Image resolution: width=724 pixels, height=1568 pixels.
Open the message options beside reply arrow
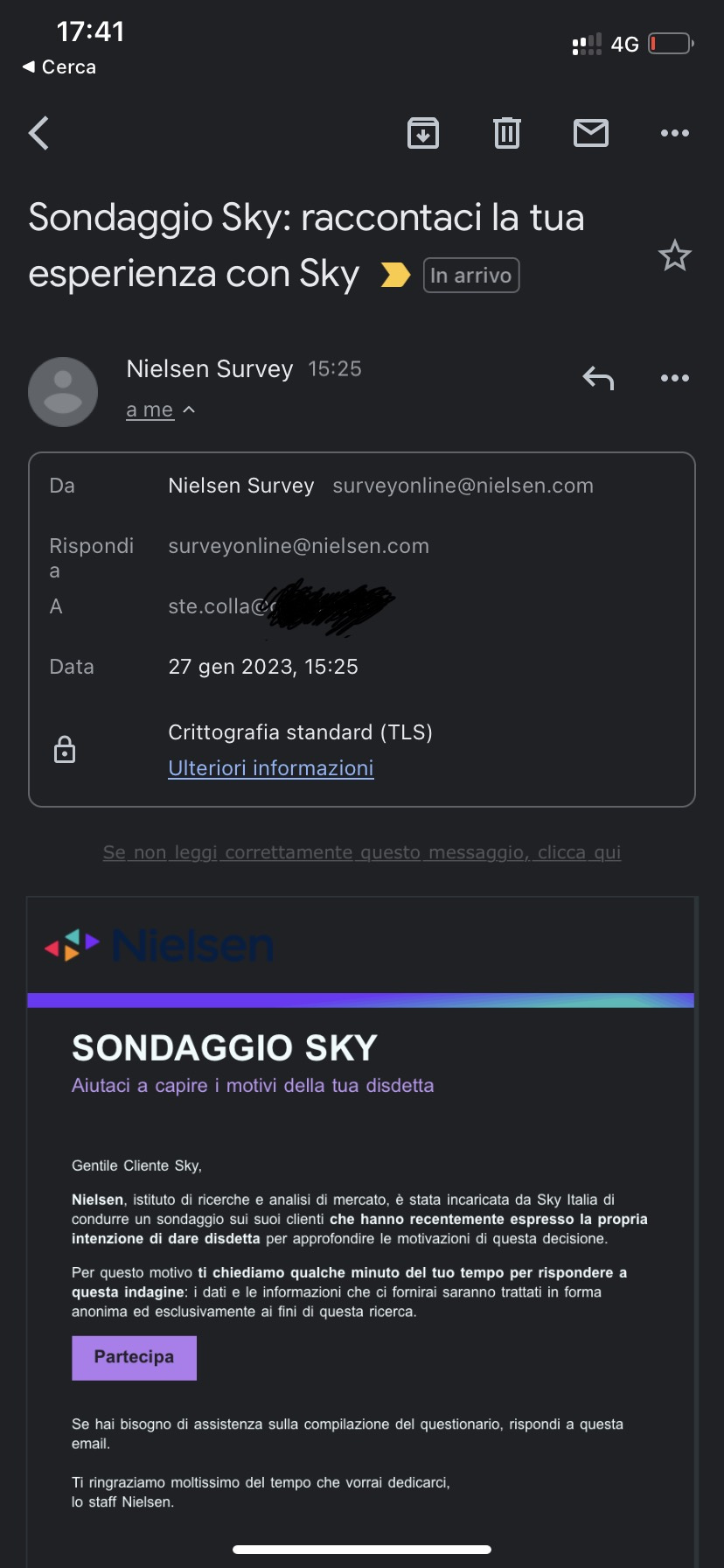pyautogui.click(x=675, y=378)
